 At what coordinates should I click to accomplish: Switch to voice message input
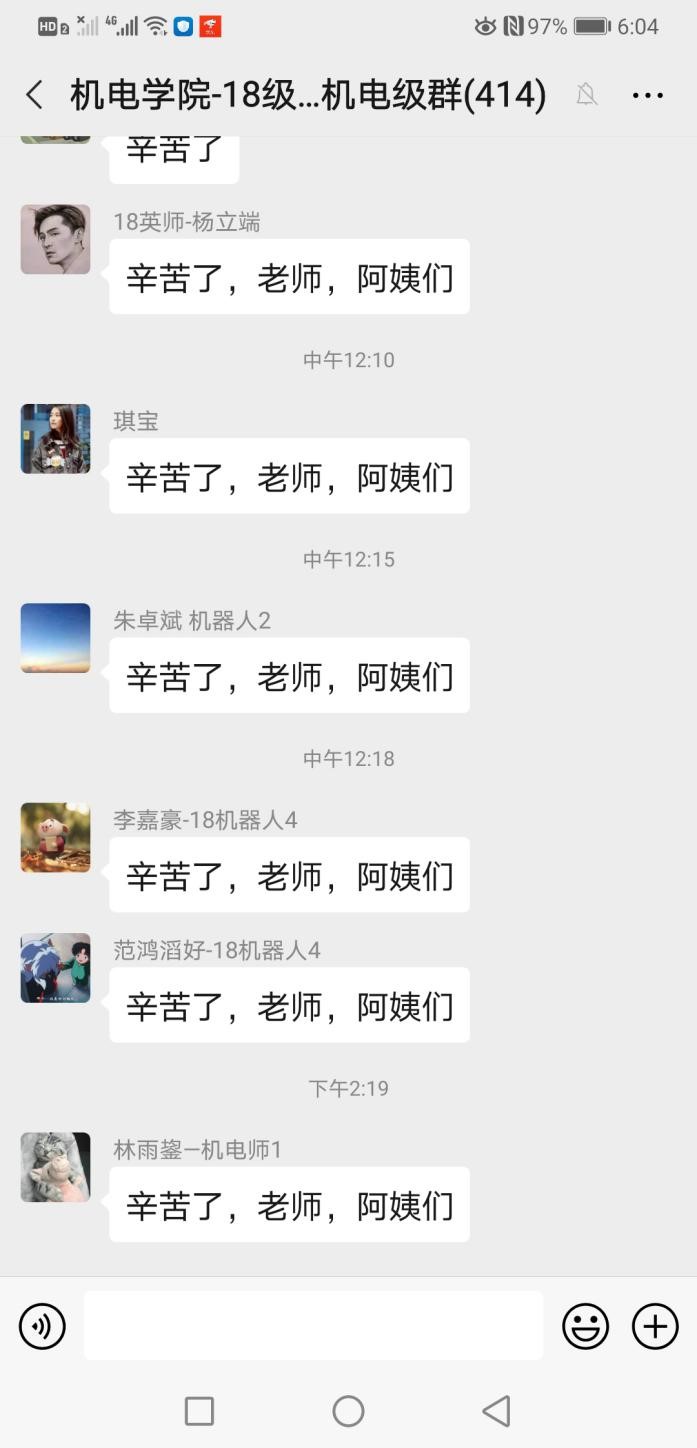[42, 1327]
